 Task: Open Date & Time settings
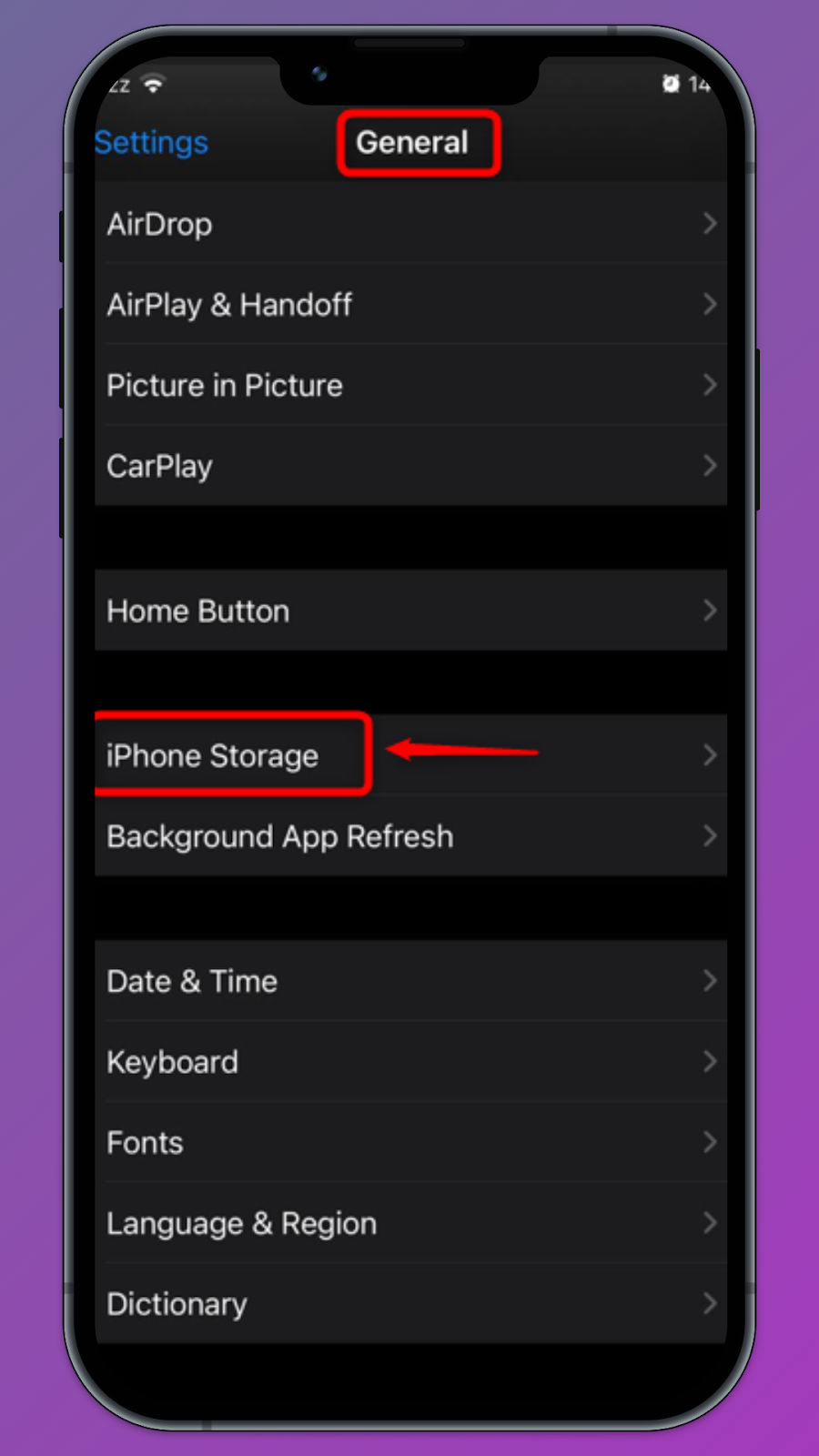409,981
